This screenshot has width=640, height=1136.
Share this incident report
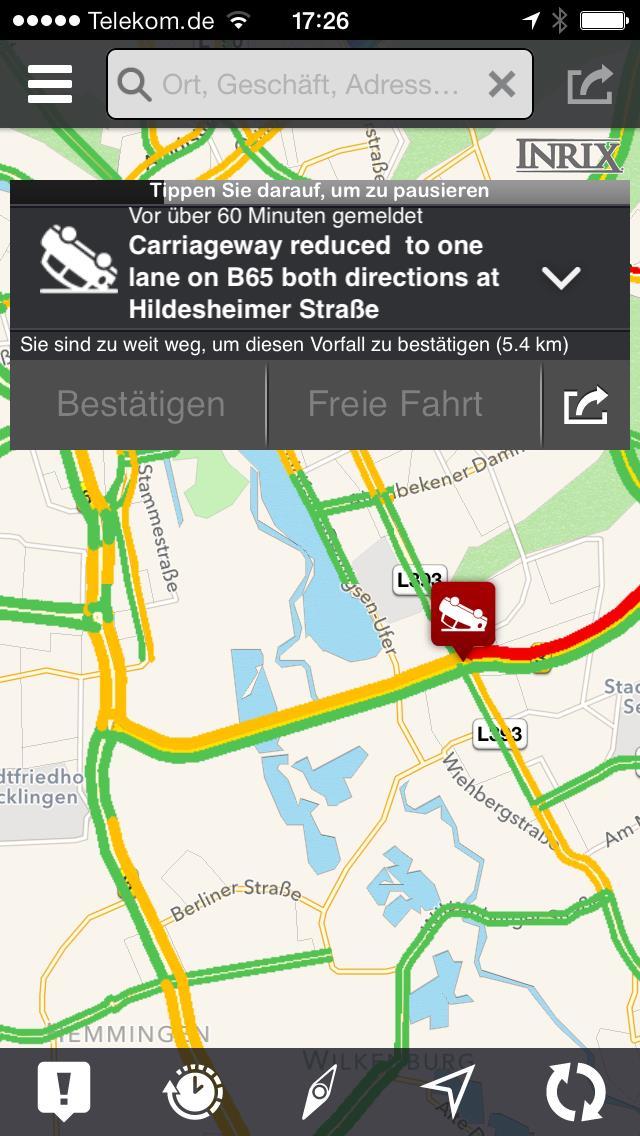point(586,404)
